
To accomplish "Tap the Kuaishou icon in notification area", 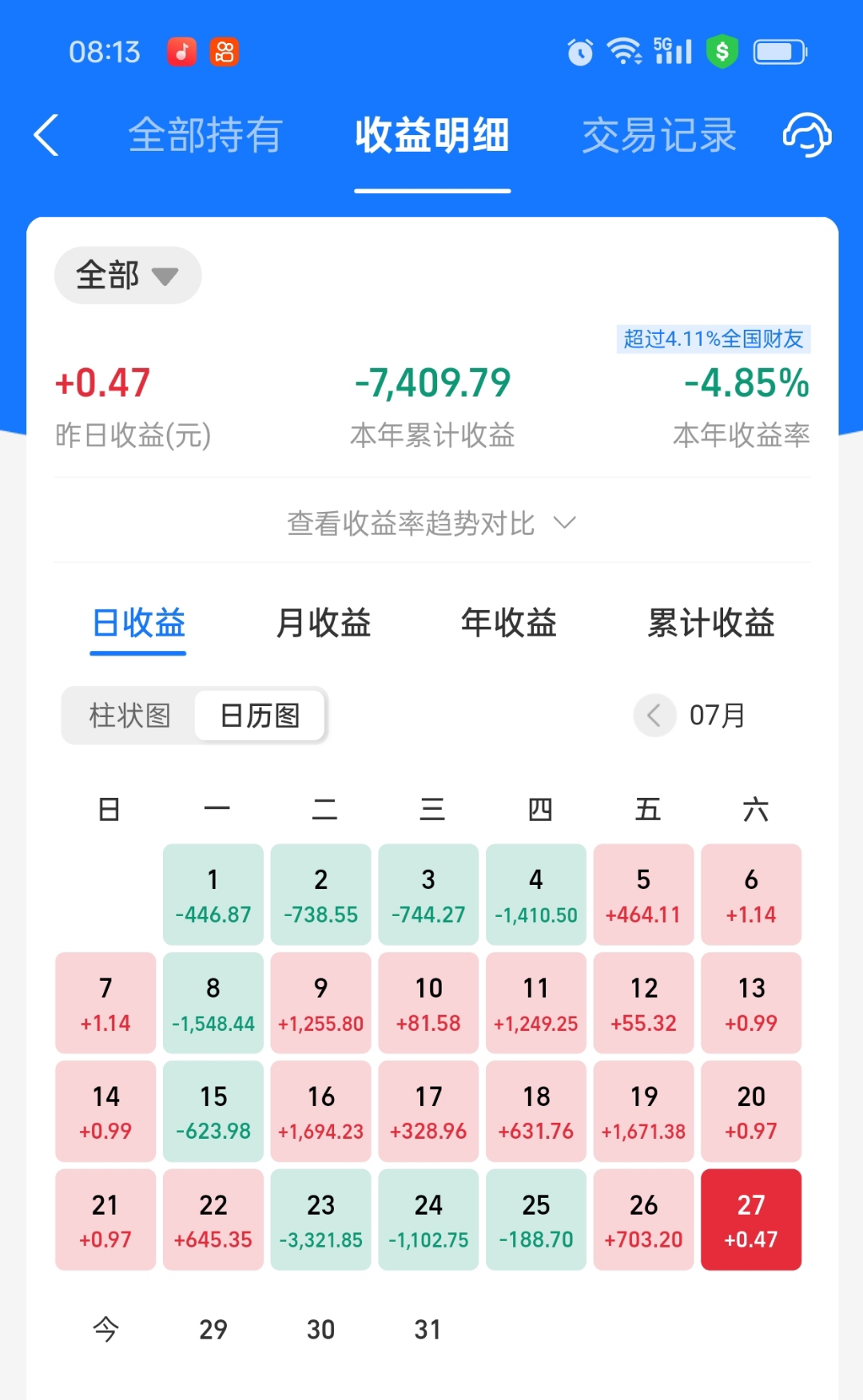I will coord(224,50).
